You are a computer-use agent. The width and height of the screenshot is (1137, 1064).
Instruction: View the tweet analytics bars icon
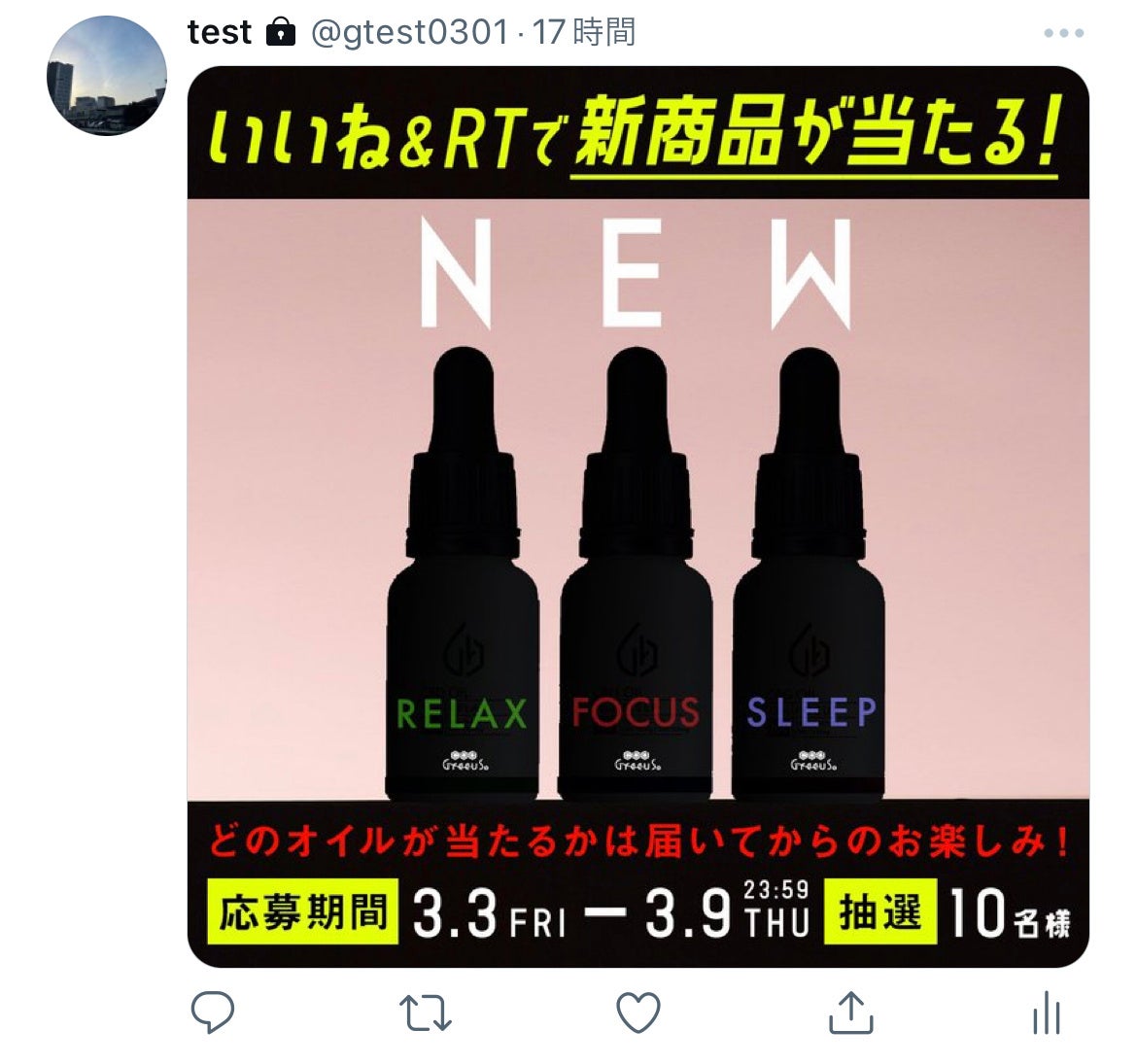(1046, 1014)
